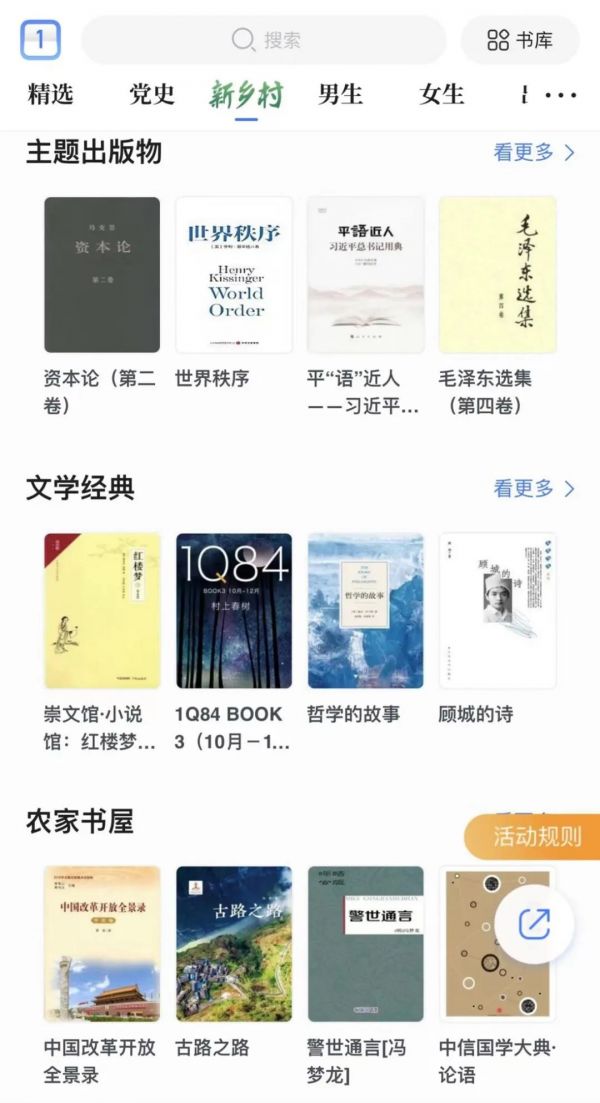Open the book 哲学的故事
This screenshot has width=600, height=1103.
click(x=366, y=611)
